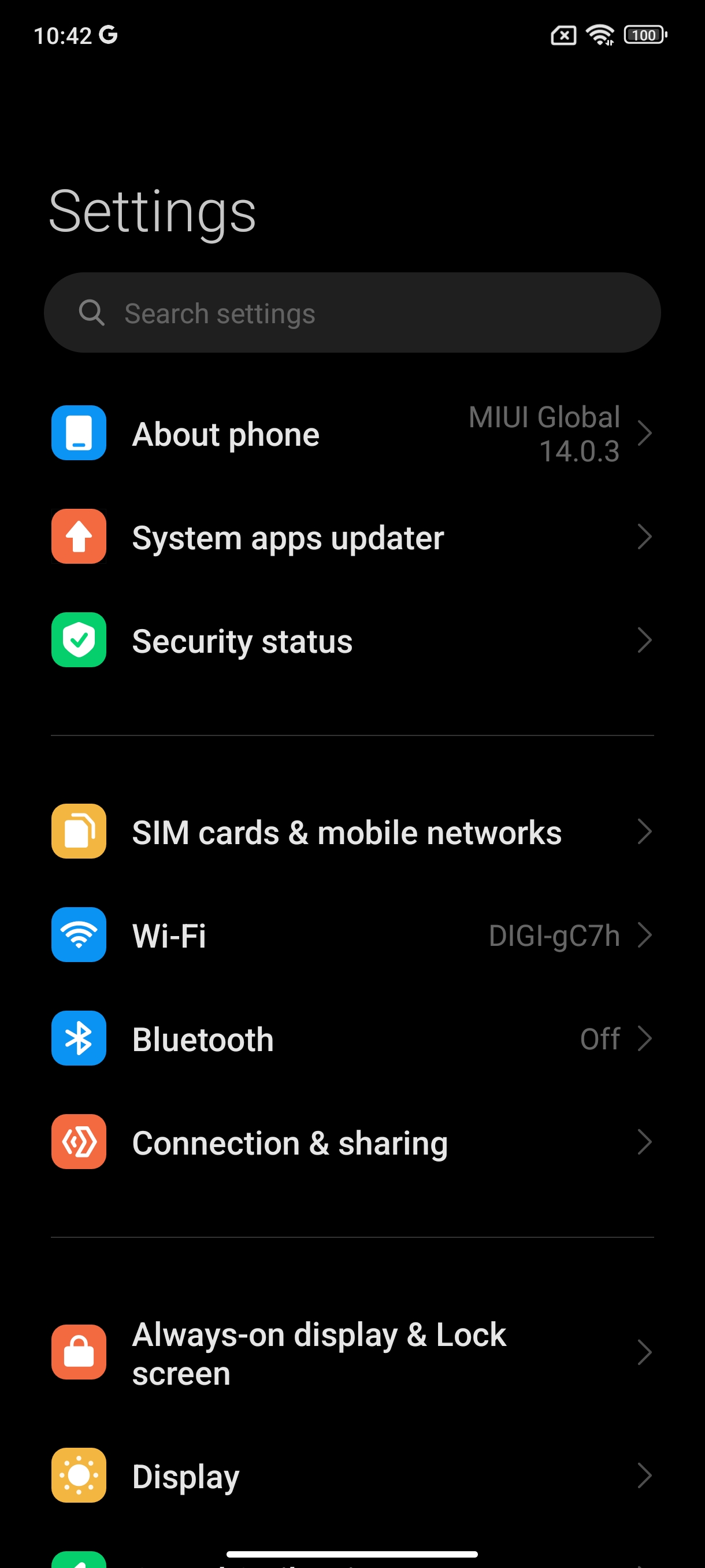The width and height of the screenshot is (705, 1568).
Task: Open Bluetooth settings
Action: [x=352, y=1038]
